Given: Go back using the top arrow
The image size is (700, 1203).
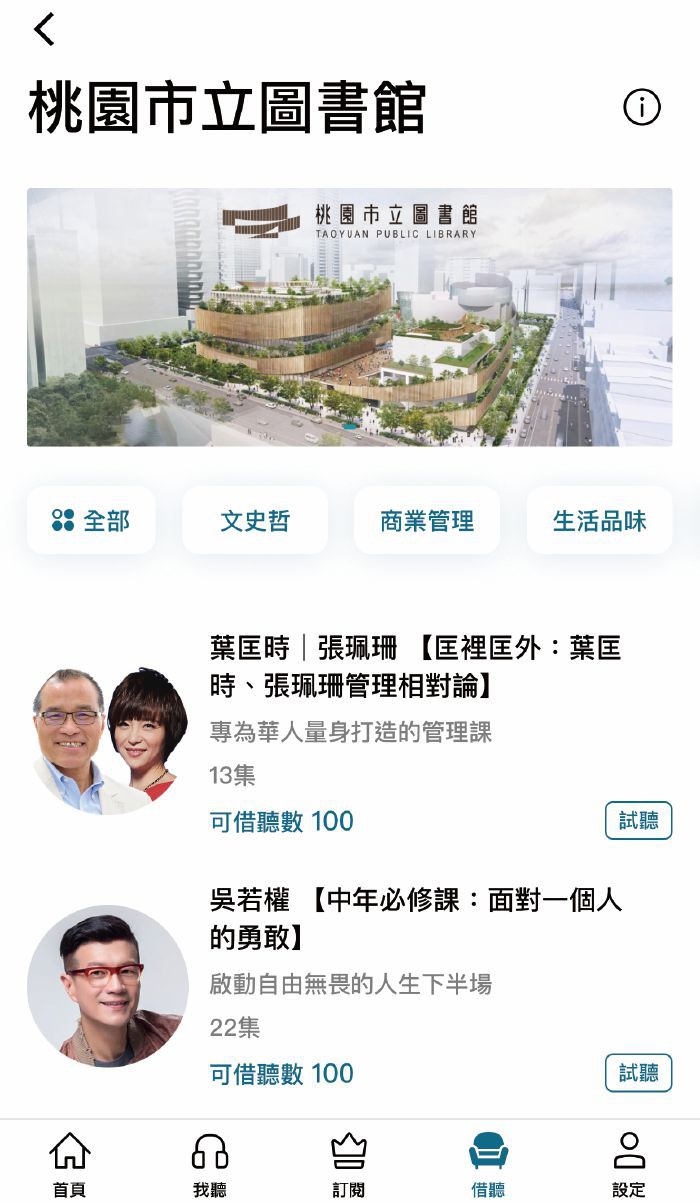Looking at the screenshot, I should pos(45,30).
